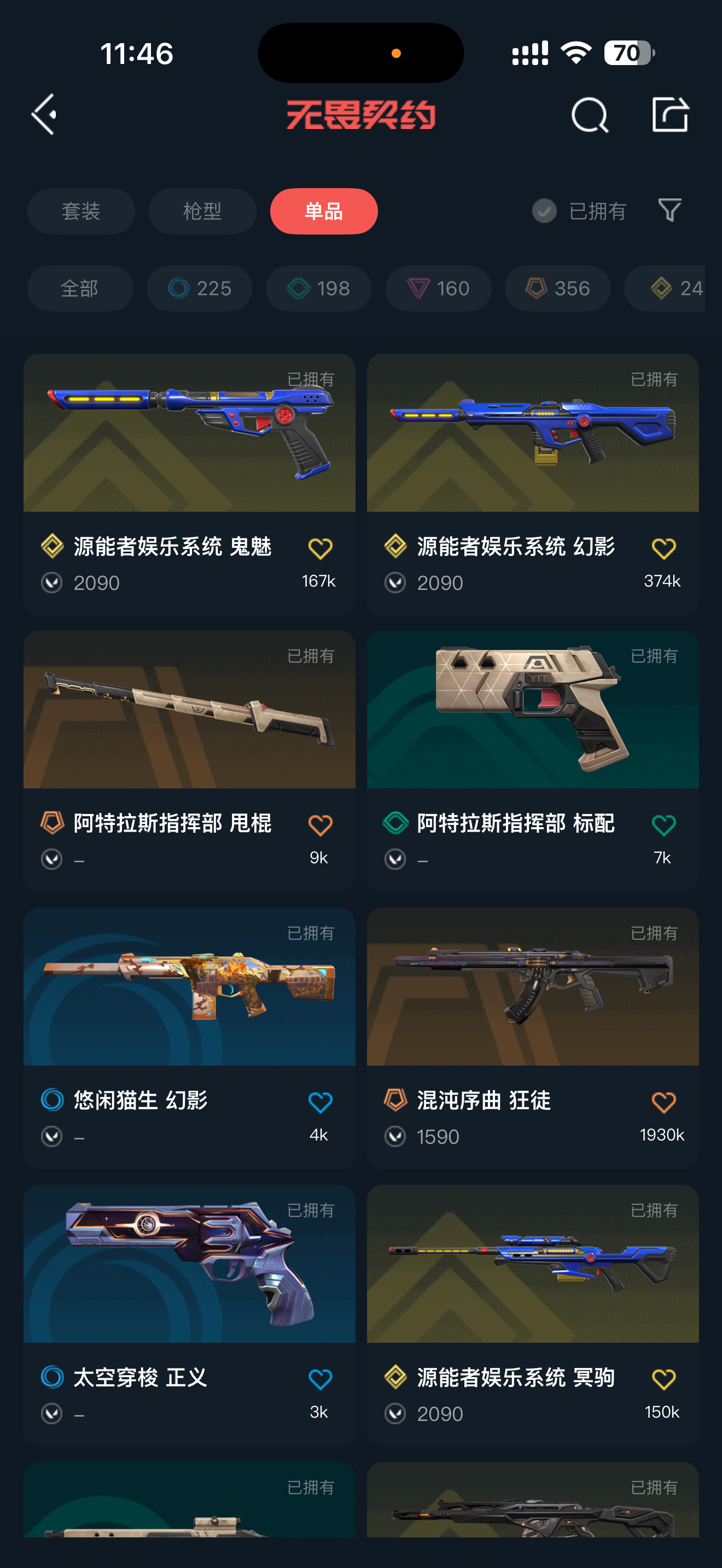Like the 混沌序曲 狂徒 skin
722x1568 pixels.
tap(663, 1102)
